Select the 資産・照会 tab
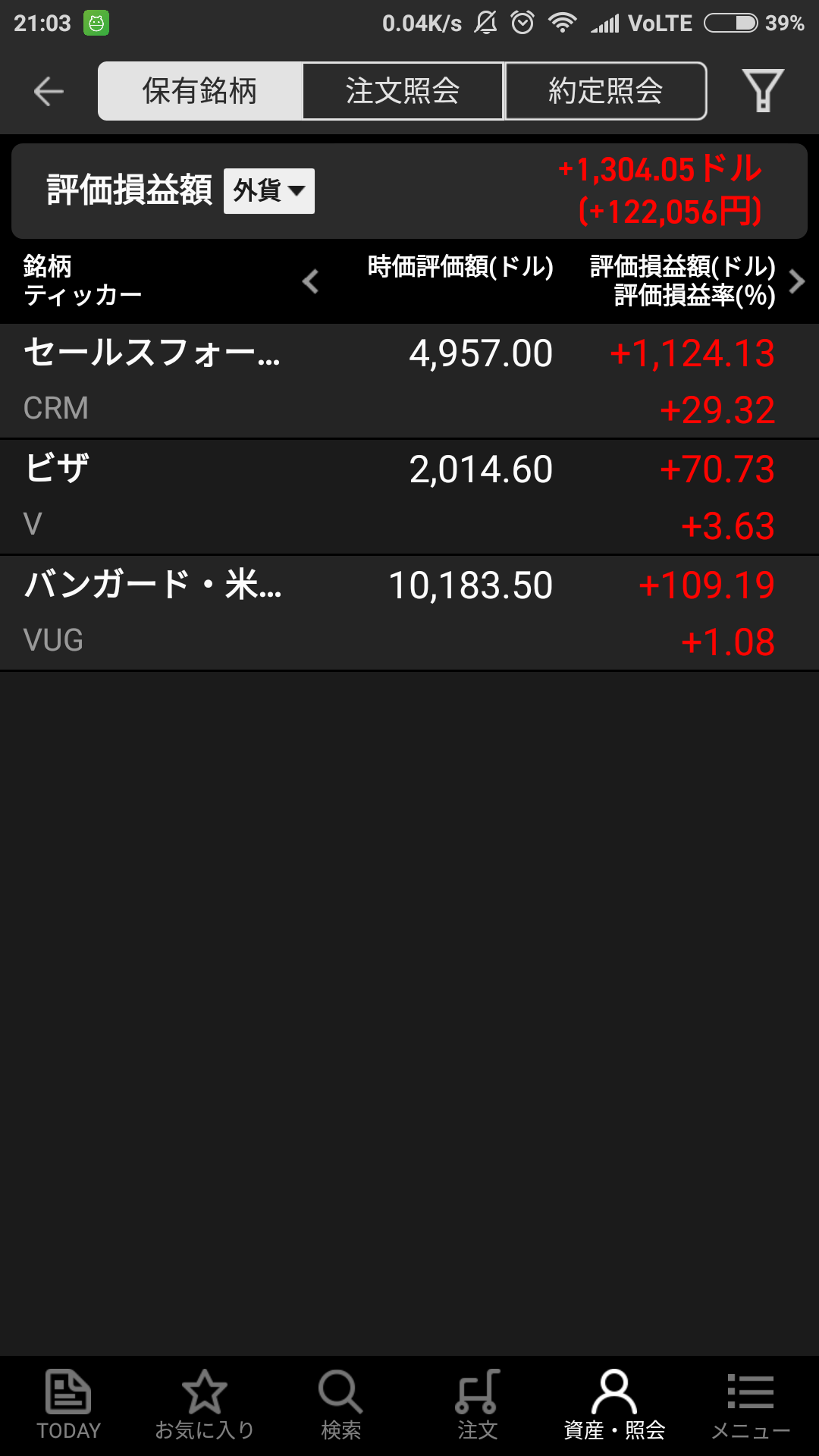819x1456 pixels. (614, 1405)
